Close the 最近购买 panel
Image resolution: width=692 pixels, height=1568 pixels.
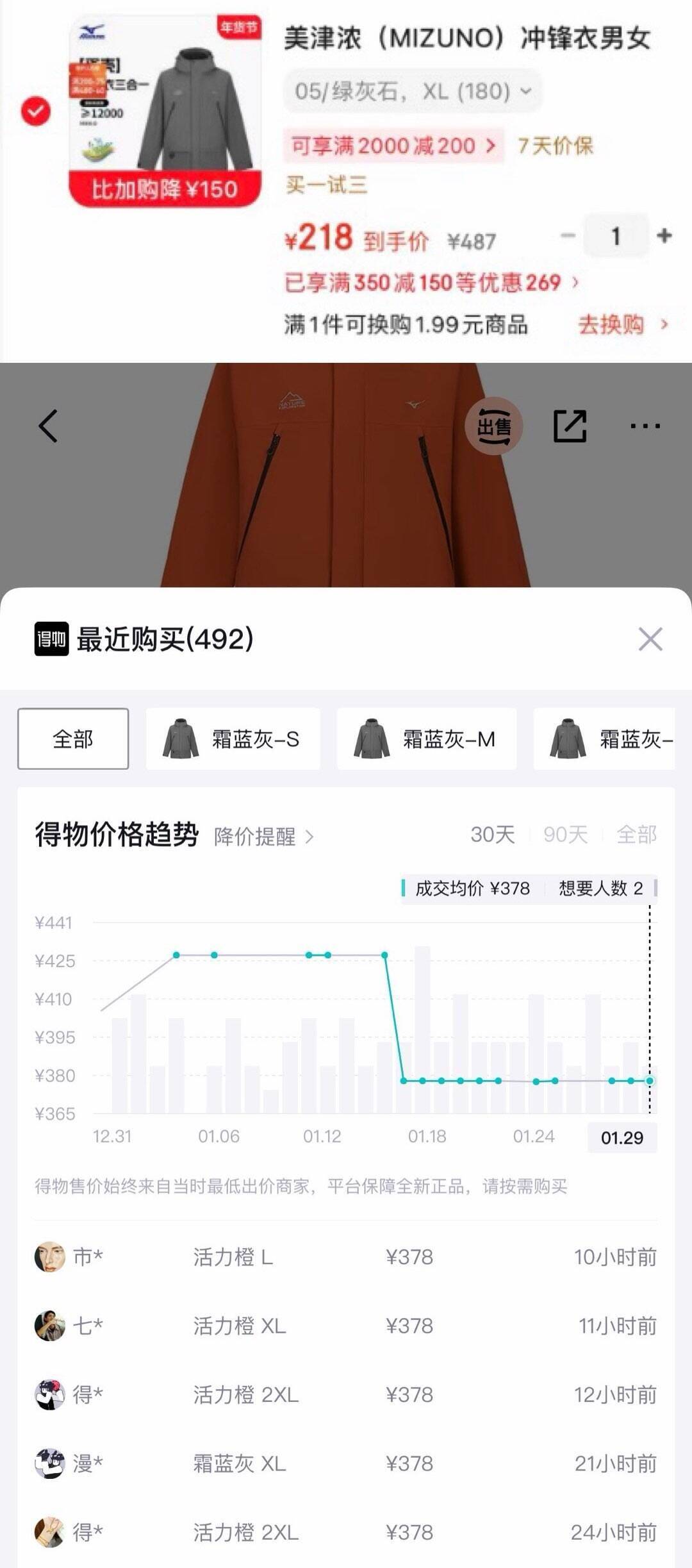tap(650, 639)
